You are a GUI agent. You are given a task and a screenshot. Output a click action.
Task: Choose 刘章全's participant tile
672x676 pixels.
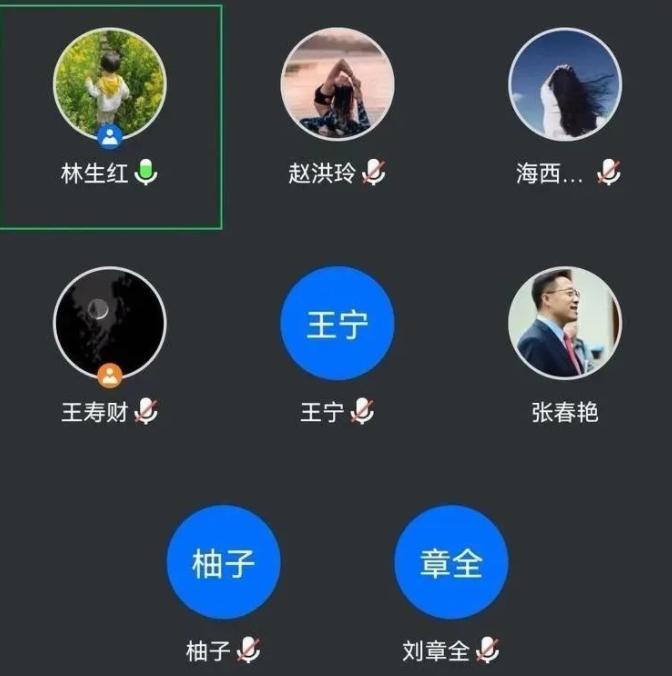click(x=451, y=562)
